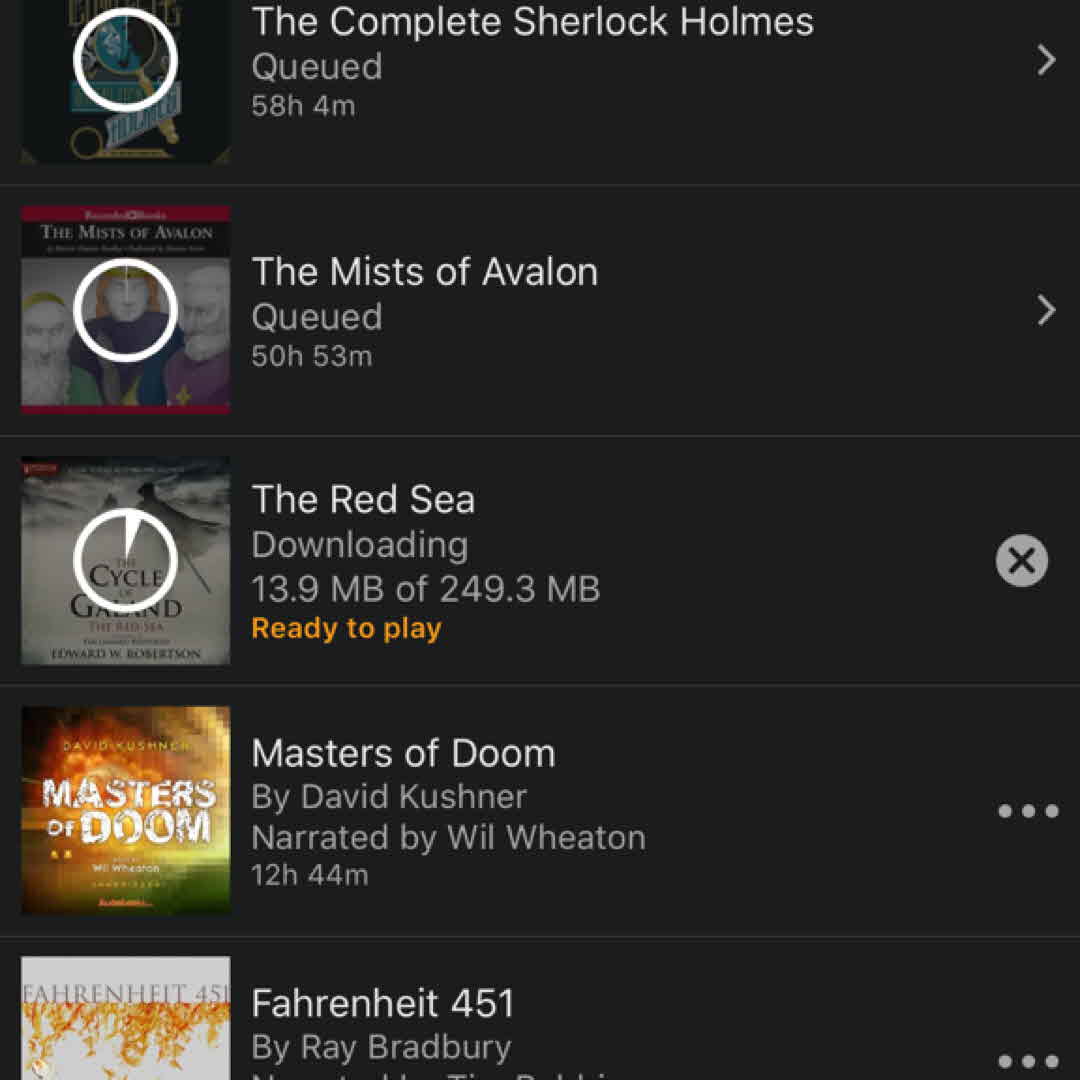This screenshot has height=1080, width=1080.
Task: Open The Mists of Avalon row
Action: click(x=424, y=310)
